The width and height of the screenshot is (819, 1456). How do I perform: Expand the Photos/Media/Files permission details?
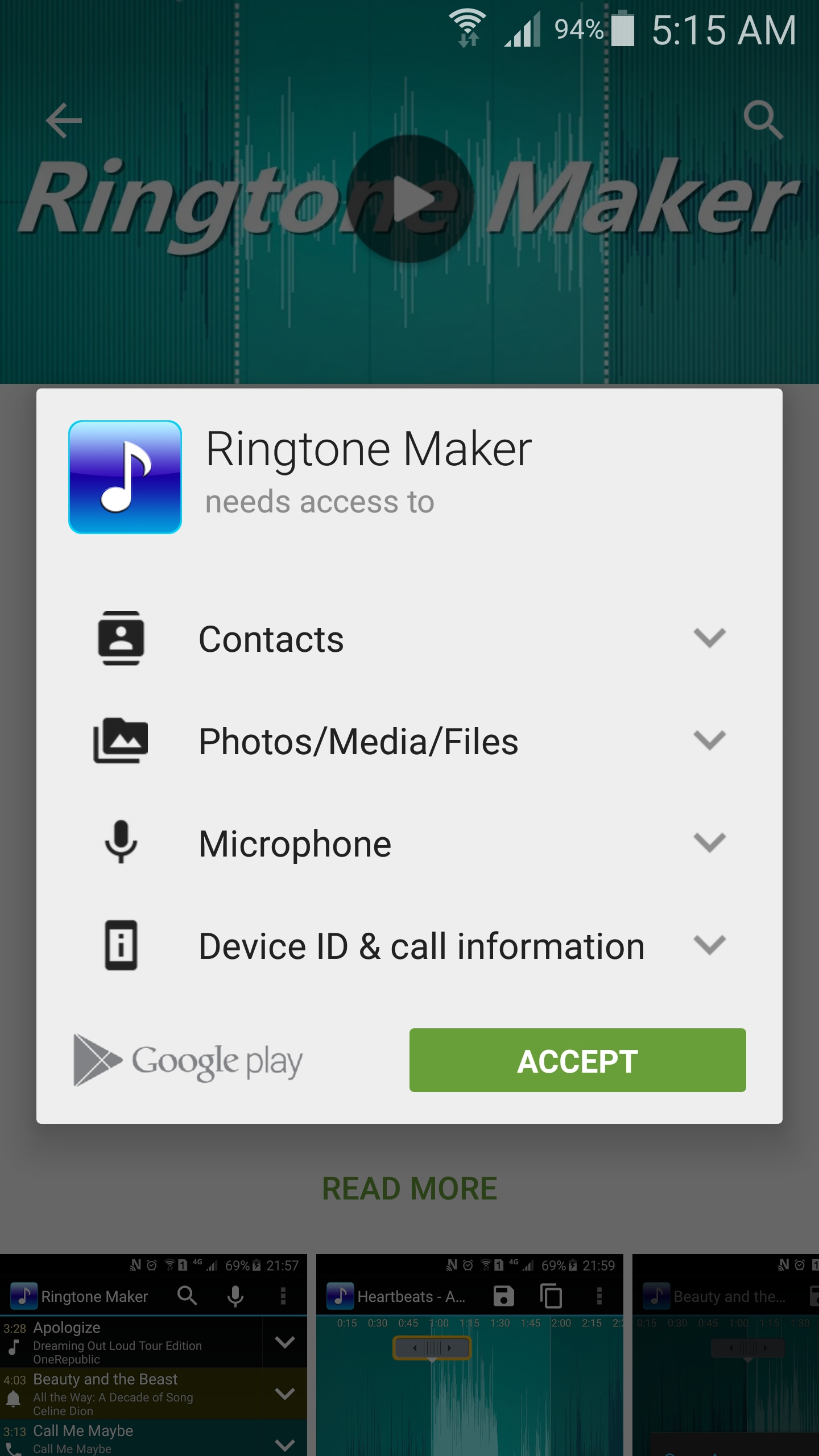point(709,741)
